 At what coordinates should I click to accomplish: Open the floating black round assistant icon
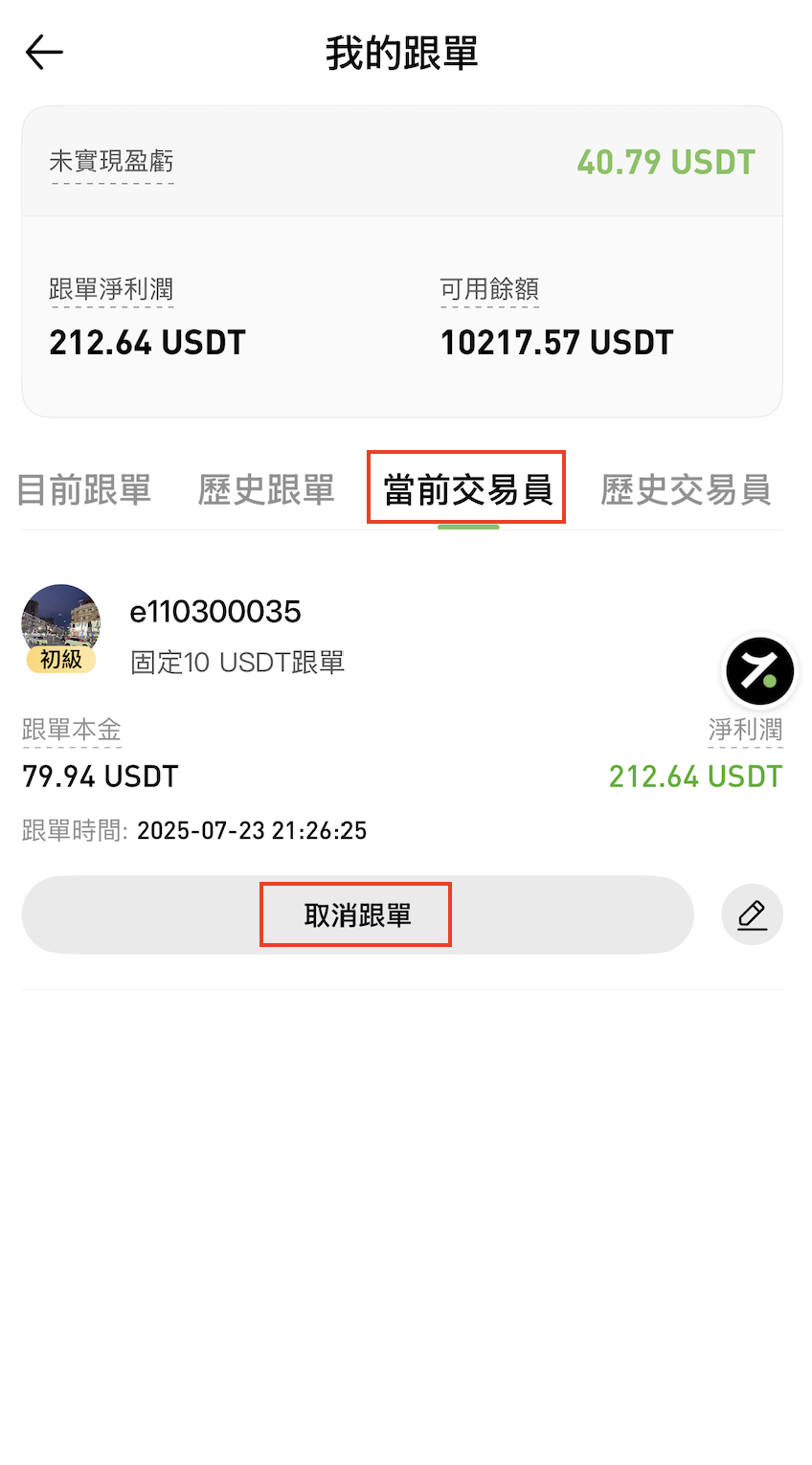click(759, 671)
